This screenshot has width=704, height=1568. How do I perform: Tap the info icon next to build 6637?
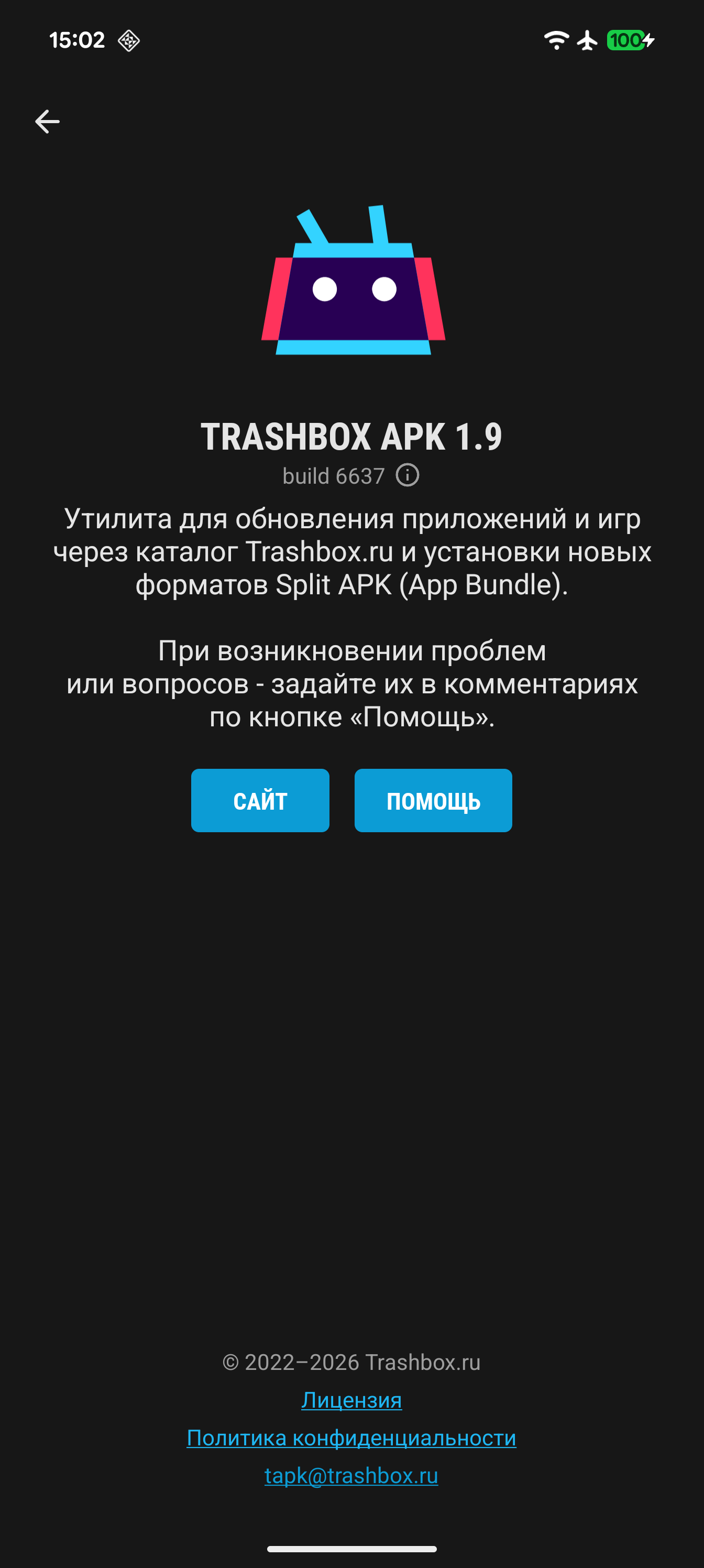(x=407, y=475)
